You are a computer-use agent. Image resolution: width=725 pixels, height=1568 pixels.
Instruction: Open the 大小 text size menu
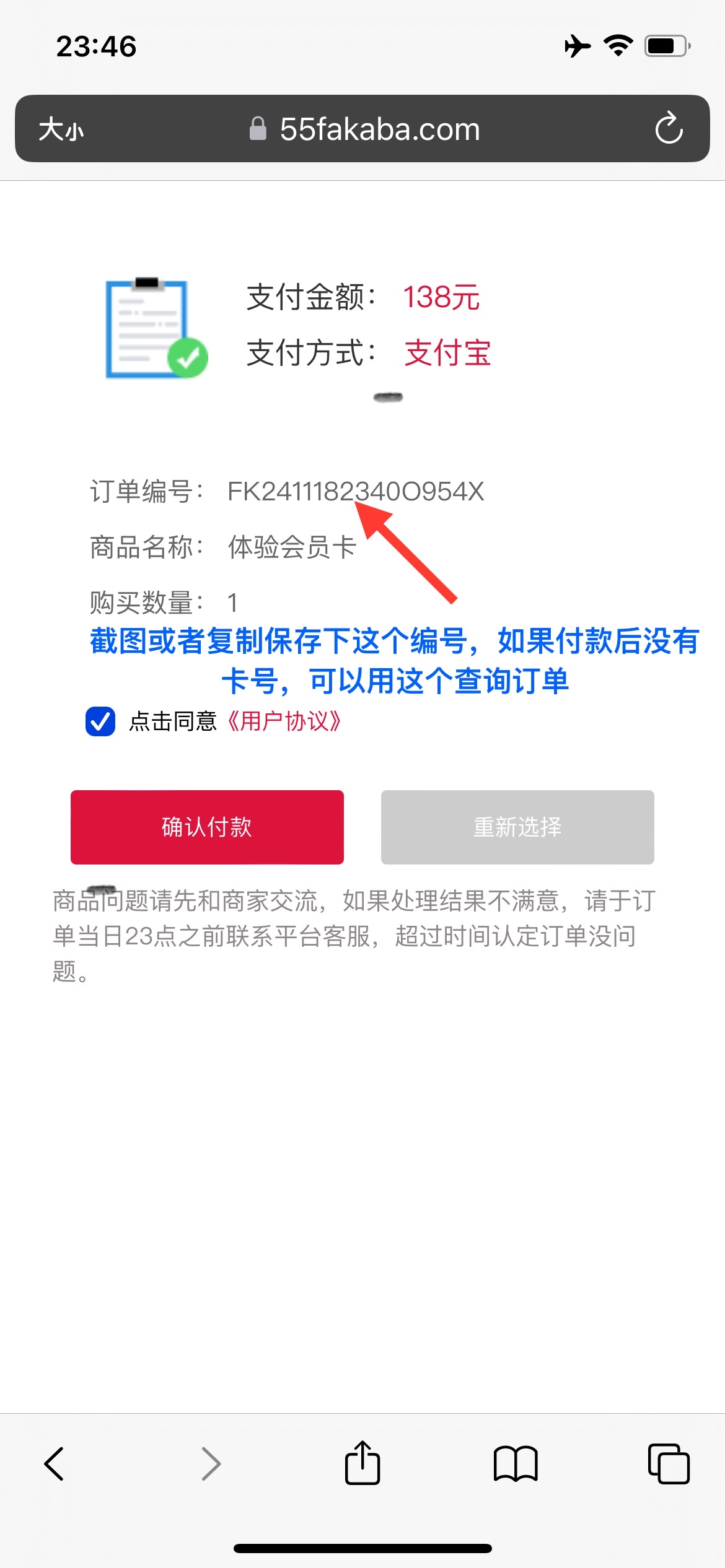tap(61, 129)
